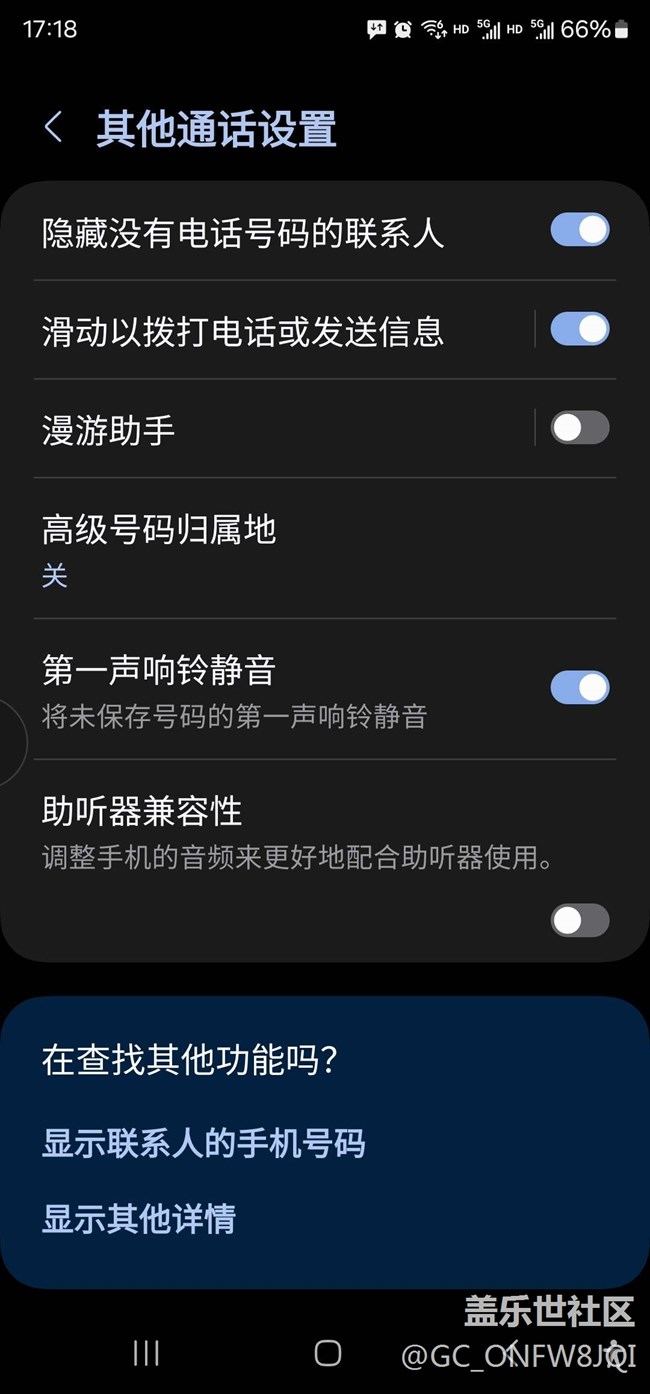This screenshot has width=650, height=1394.
Task: Open 显示其他详情 link
Action: tap(139, 1219)
